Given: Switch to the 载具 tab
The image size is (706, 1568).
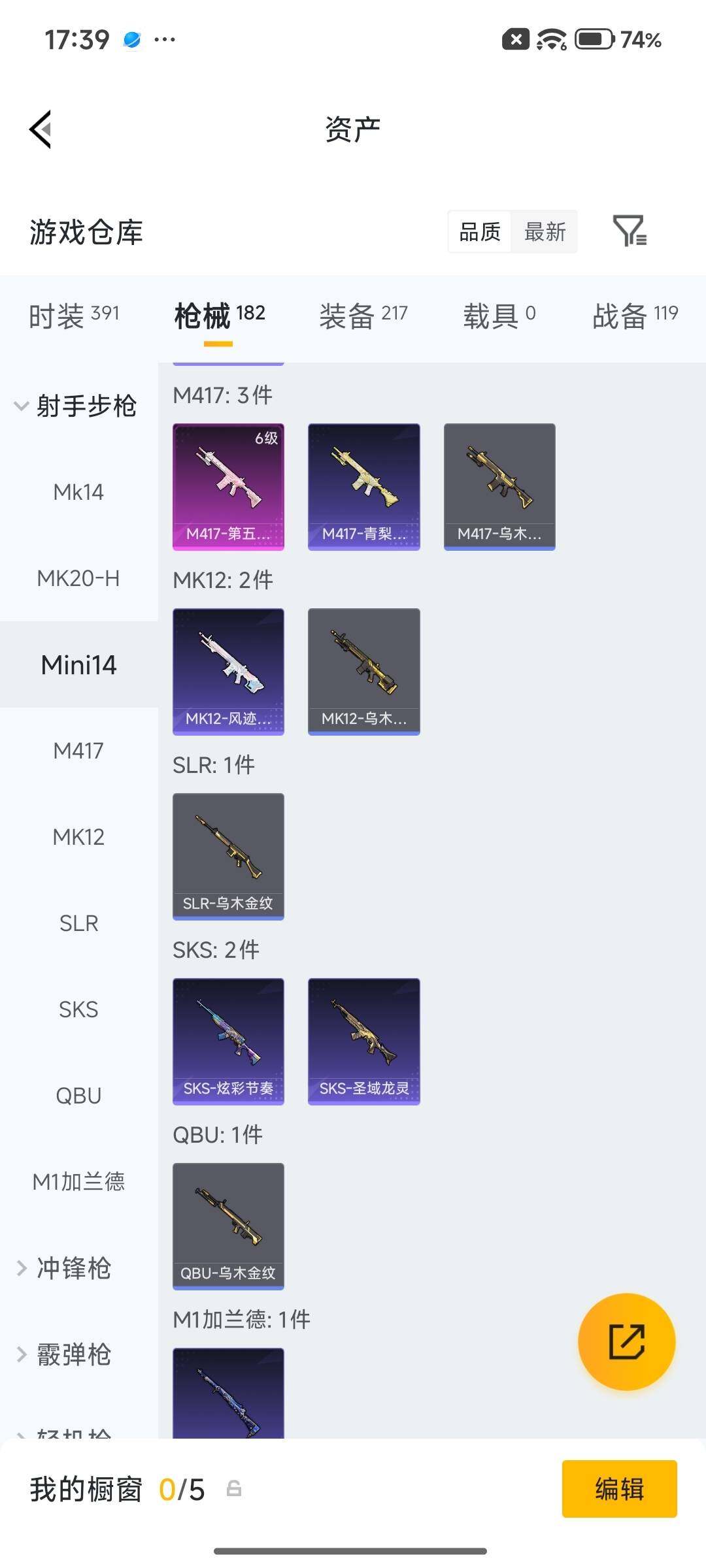Looking at the screenshot, I should pos(499,316).
